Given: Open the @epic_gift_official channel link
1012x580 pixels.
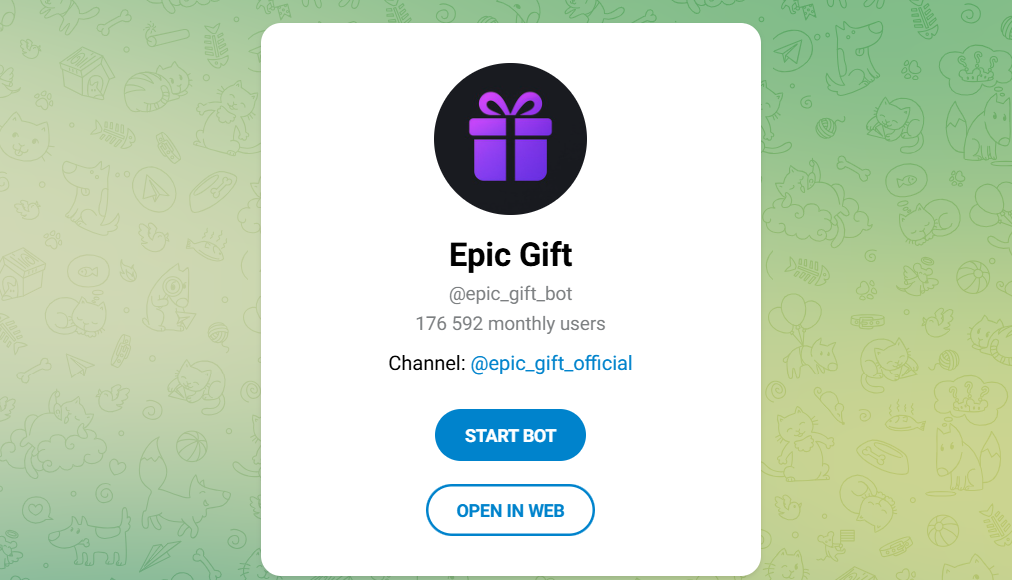Looking at the screenshot, I should [551, 363].
